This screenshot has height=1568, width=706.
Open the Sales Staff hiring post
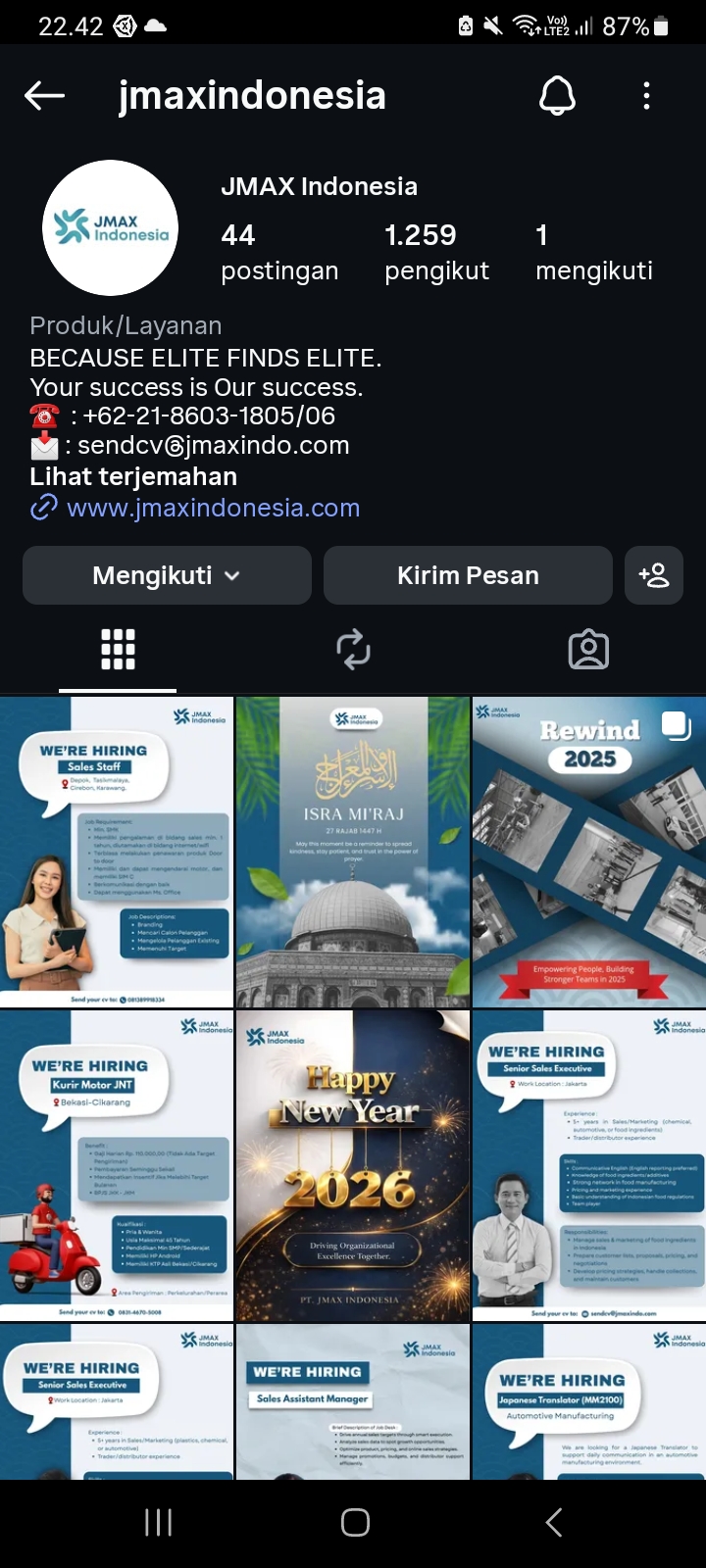(117, 852)
